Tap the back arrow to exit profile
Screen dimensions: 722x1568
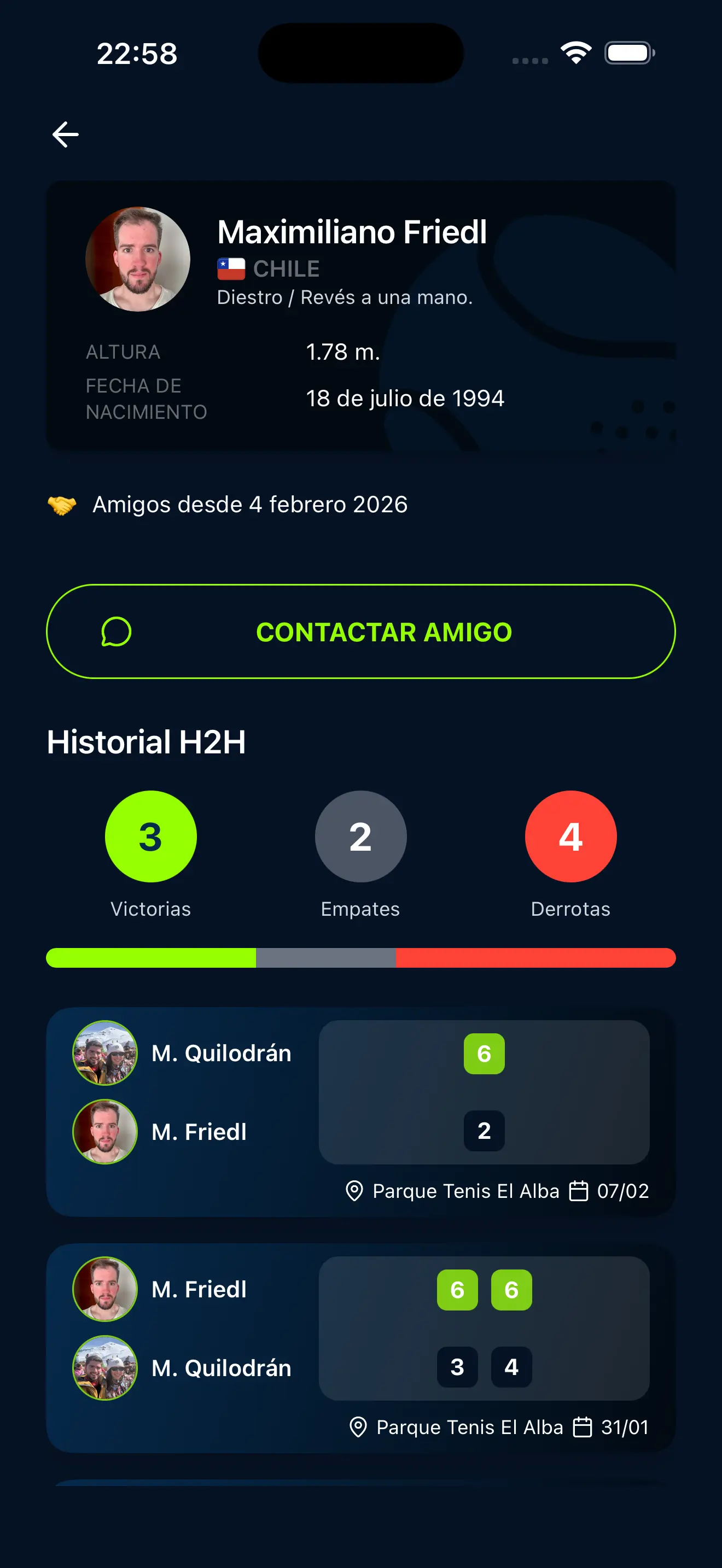64,134
